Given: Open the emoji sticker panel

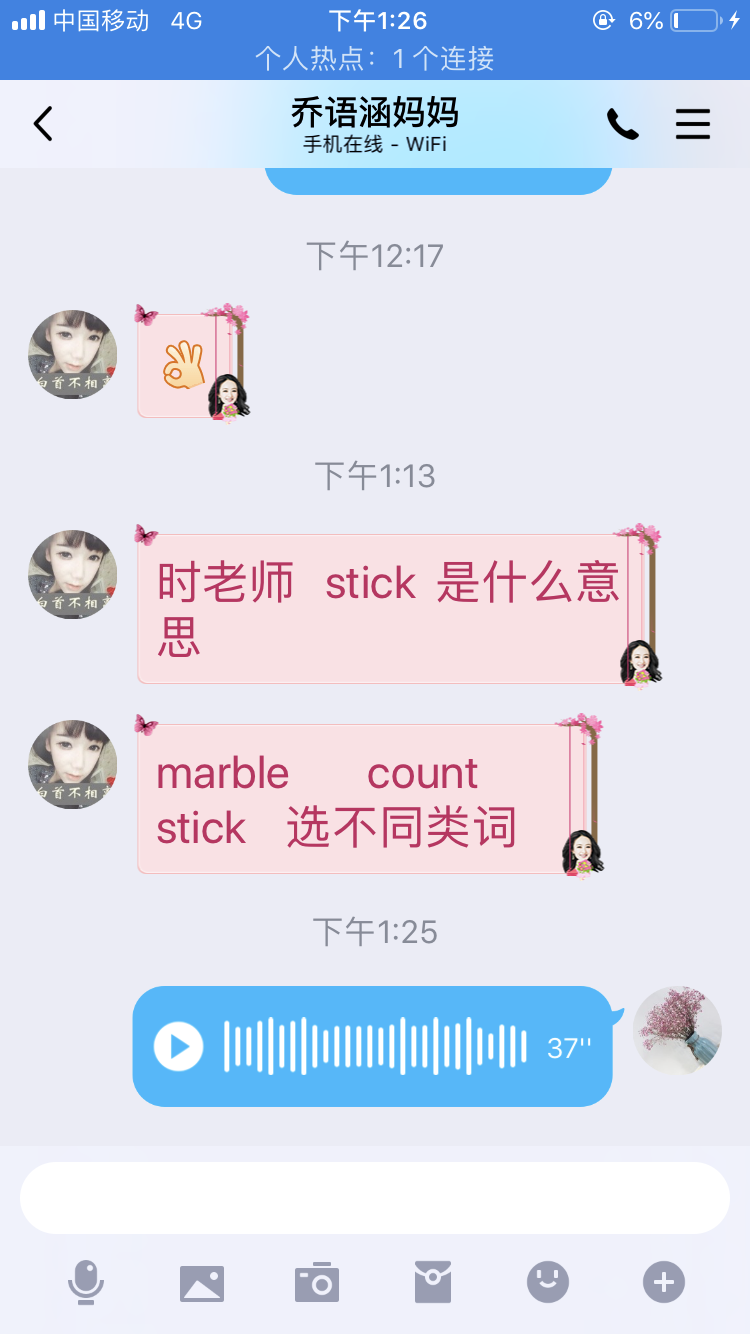Looking at the screenshot, I should (548, 1282).
